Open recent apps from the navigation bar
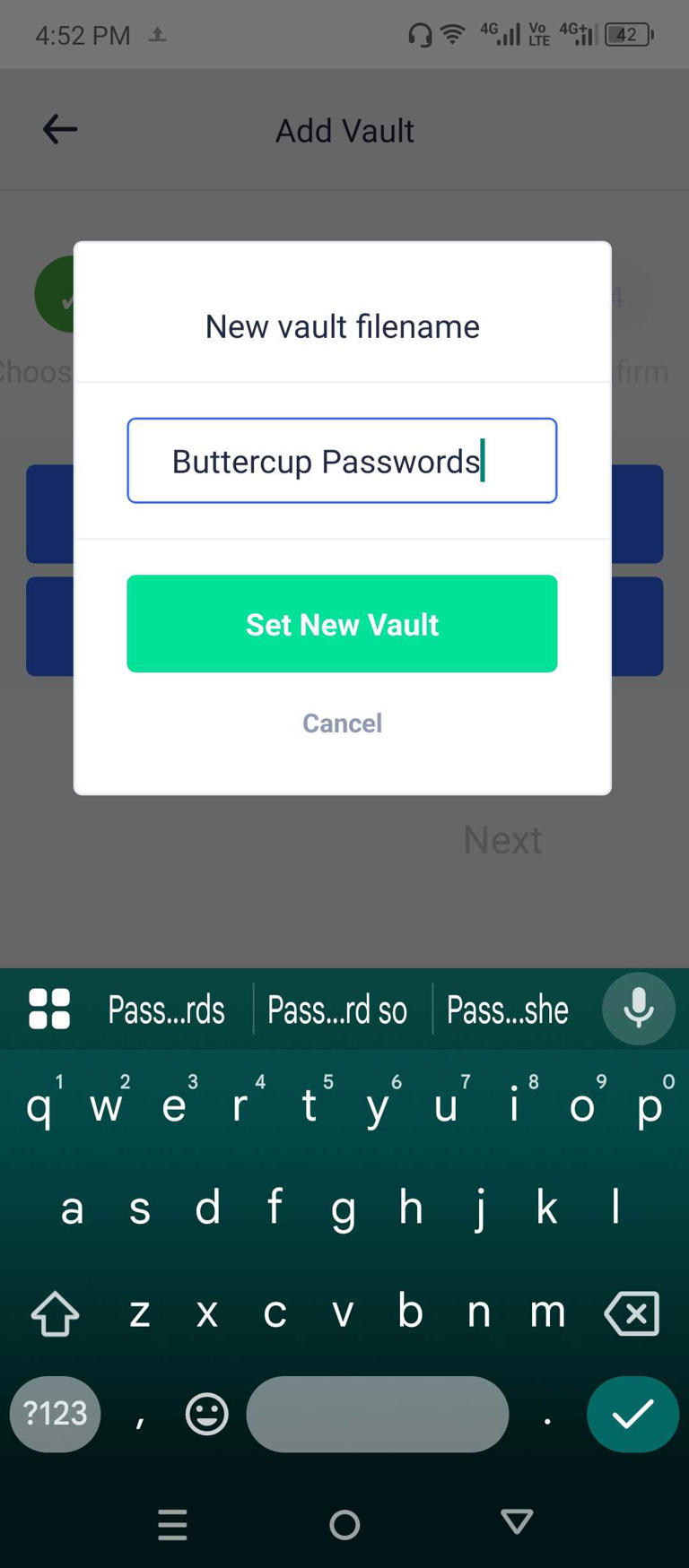 (172, 1524)
